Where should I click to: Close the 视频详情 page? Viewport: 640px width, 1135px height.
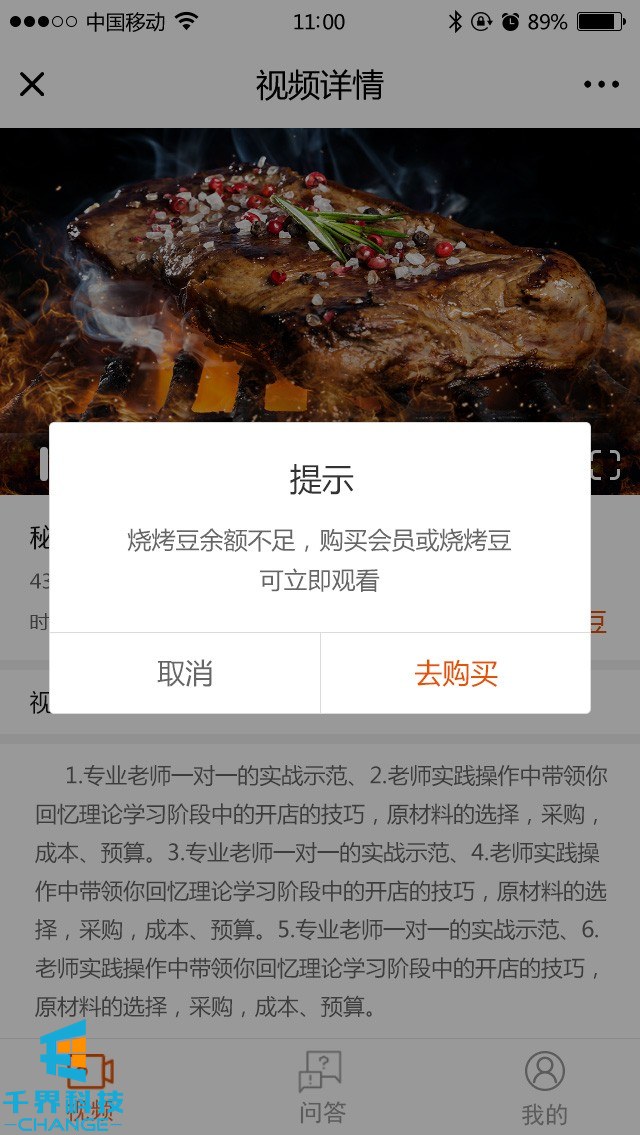pyautogui.click(x=32, y=84)
